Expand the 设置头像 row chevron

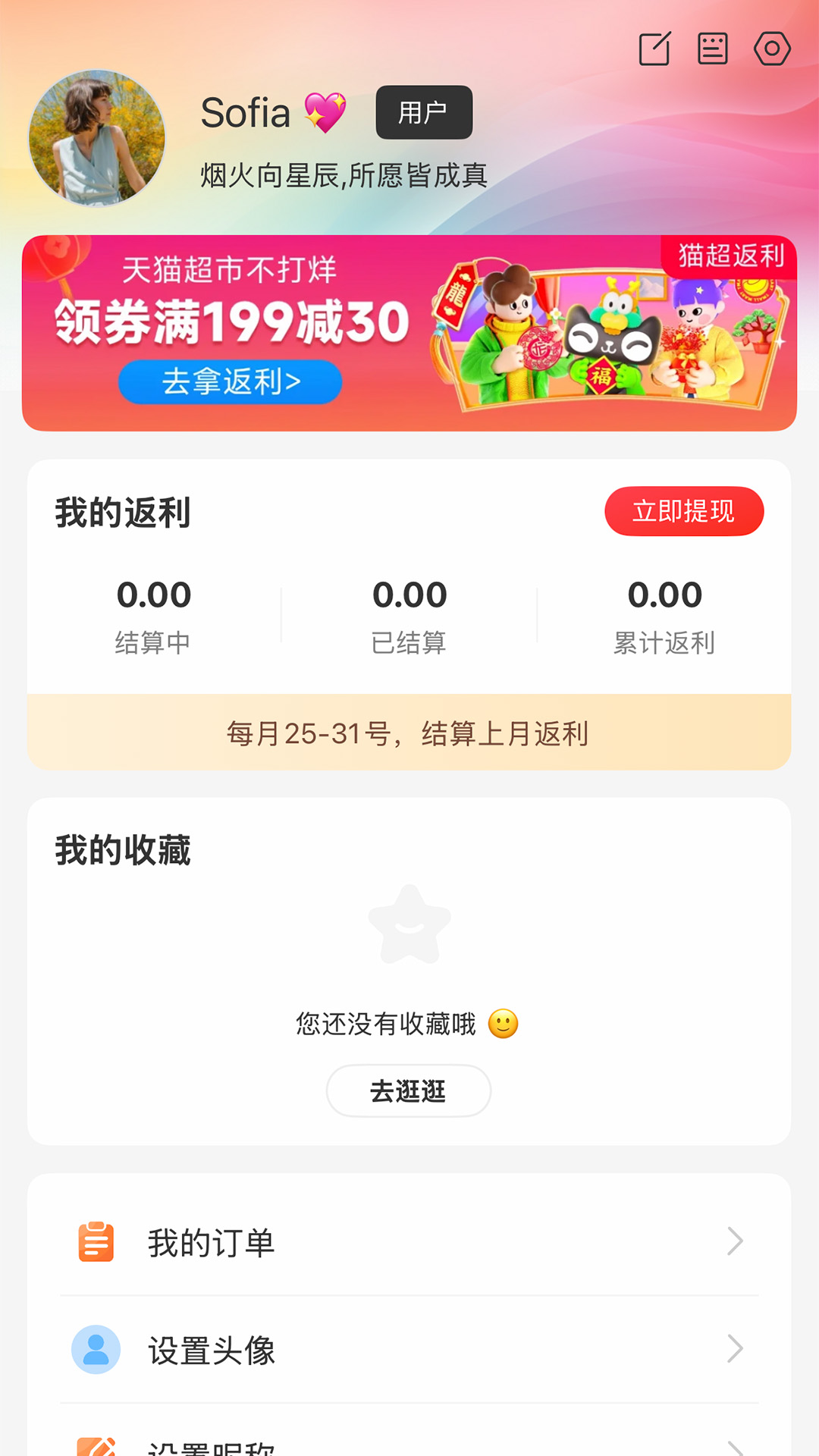(734, 1349)
